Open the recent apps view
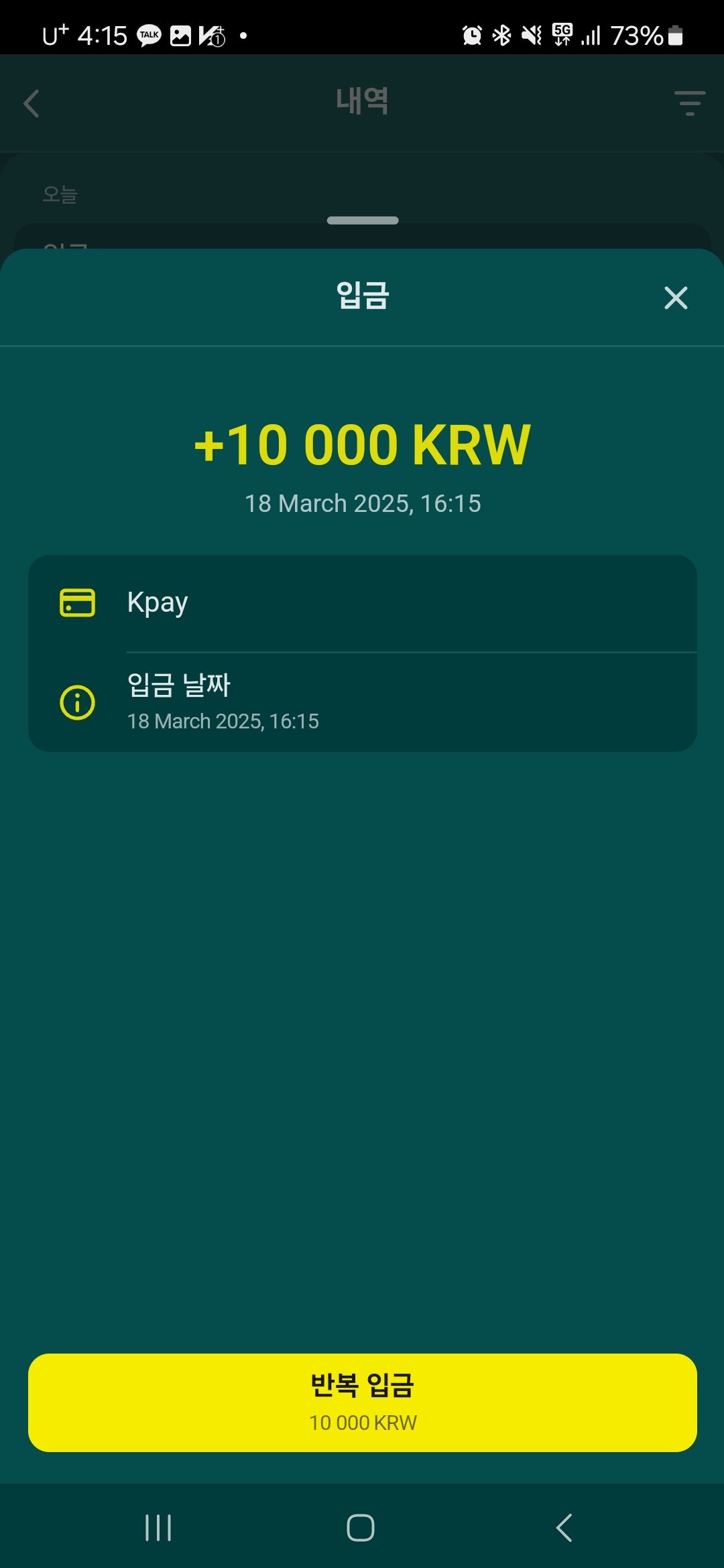 pos(159,1528)
